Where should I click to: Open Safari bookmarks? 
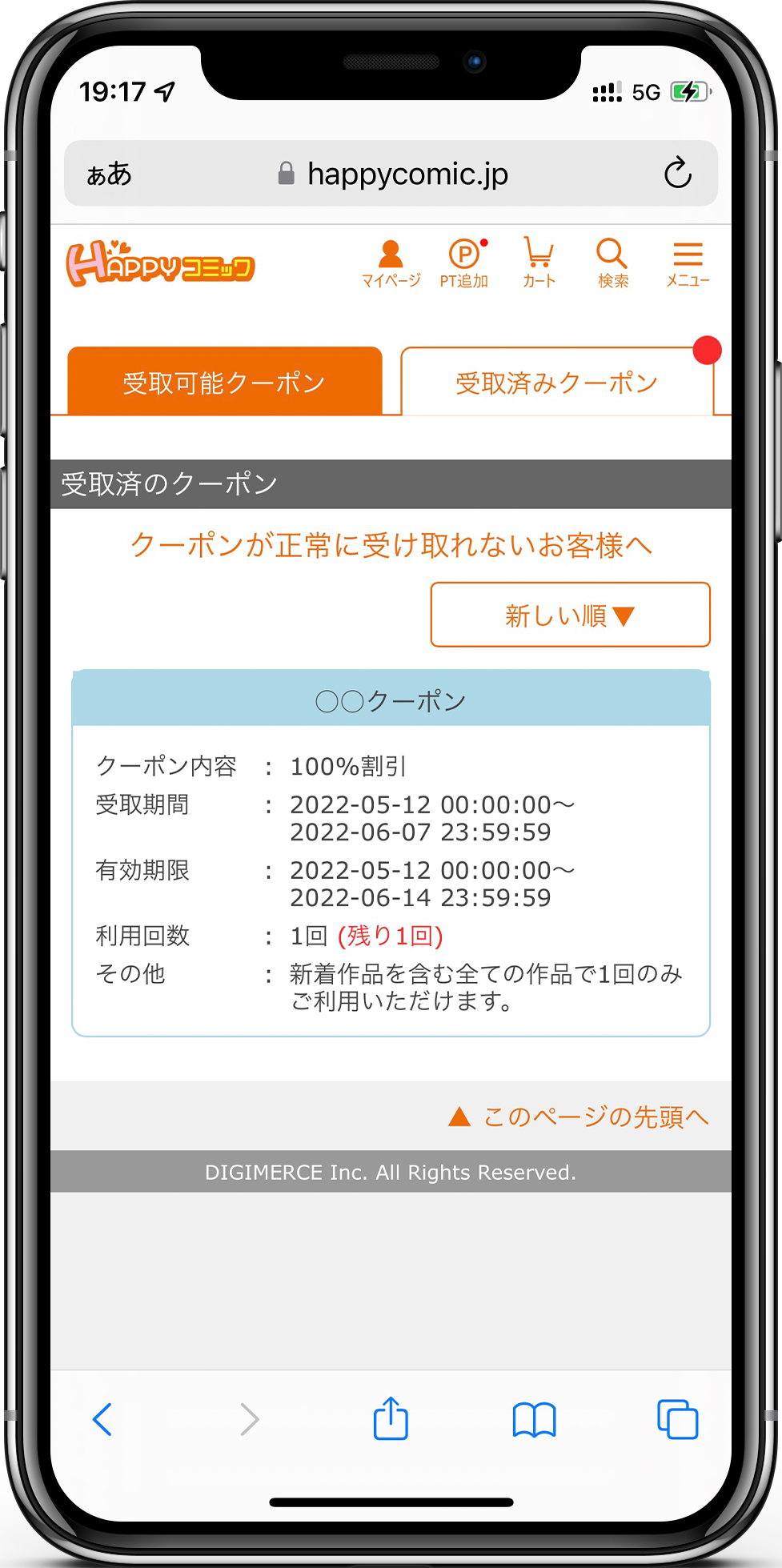pyautogui.click(x=534, y=1419)
